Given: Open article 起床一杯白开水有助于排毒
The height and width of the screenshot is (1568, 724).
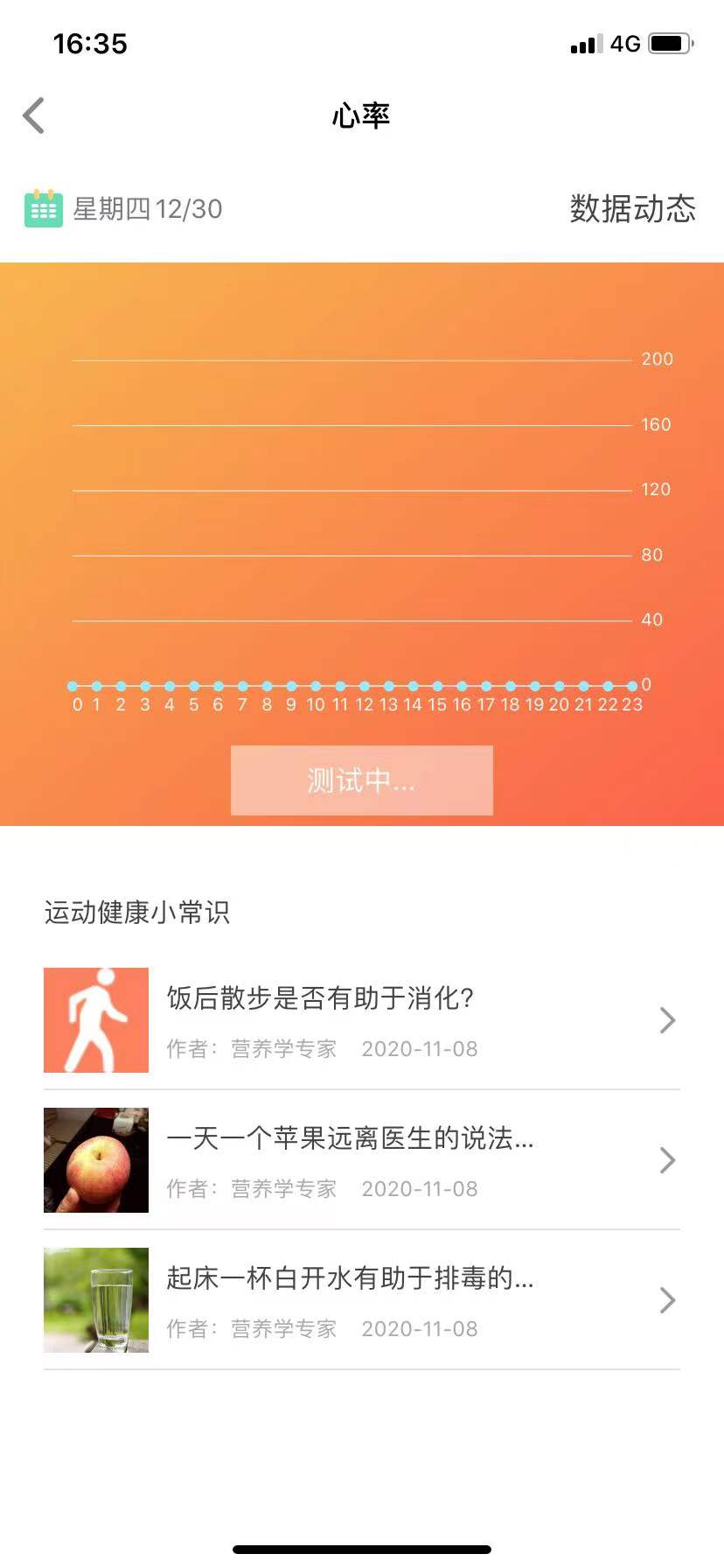Looking at the screenshot, I should click(x=350, y=1279).
